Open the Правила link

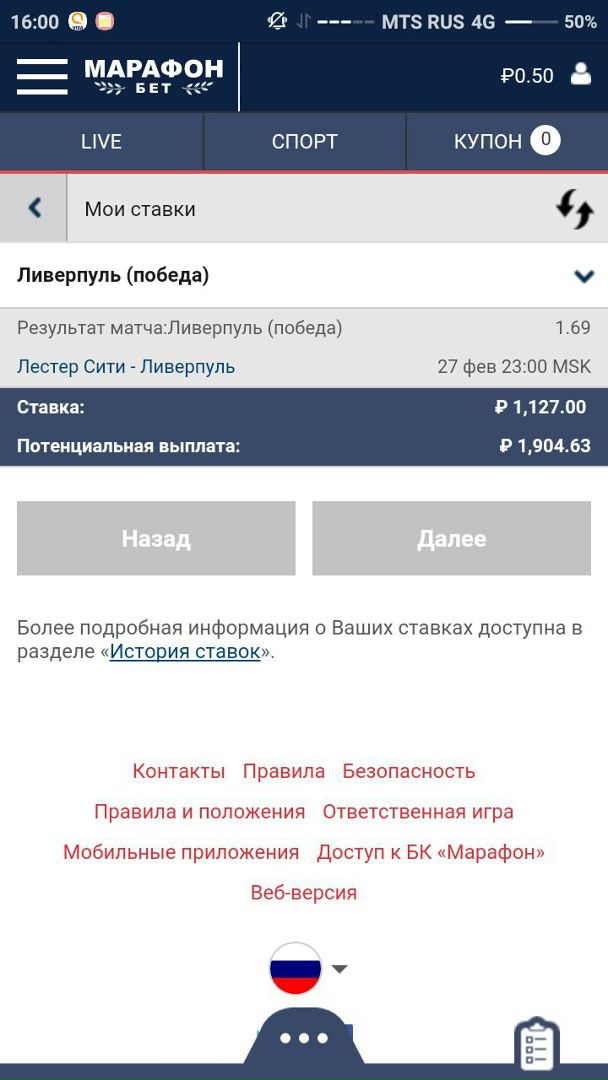pyautogui.click(x=284, y=771)
